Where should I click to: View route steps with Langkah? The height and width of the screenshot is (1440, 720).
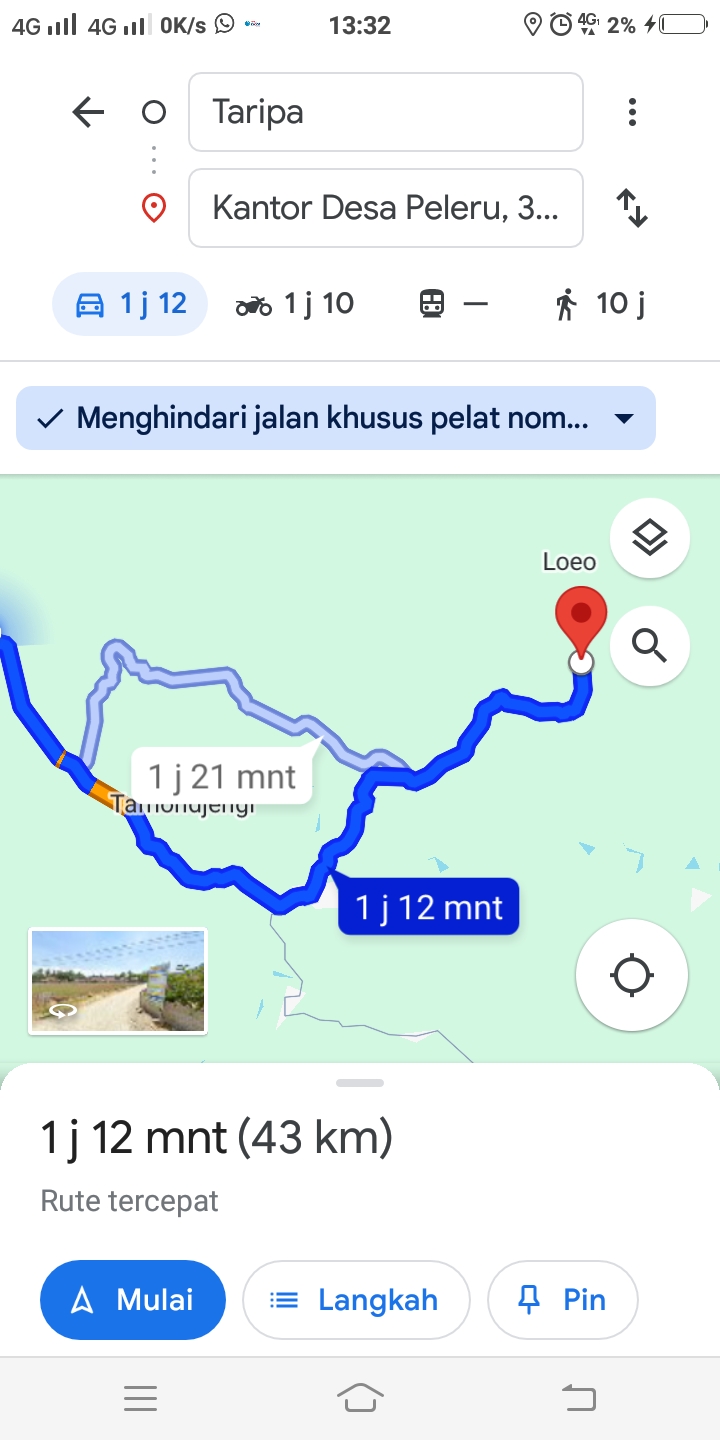(x=356, y=1300)
